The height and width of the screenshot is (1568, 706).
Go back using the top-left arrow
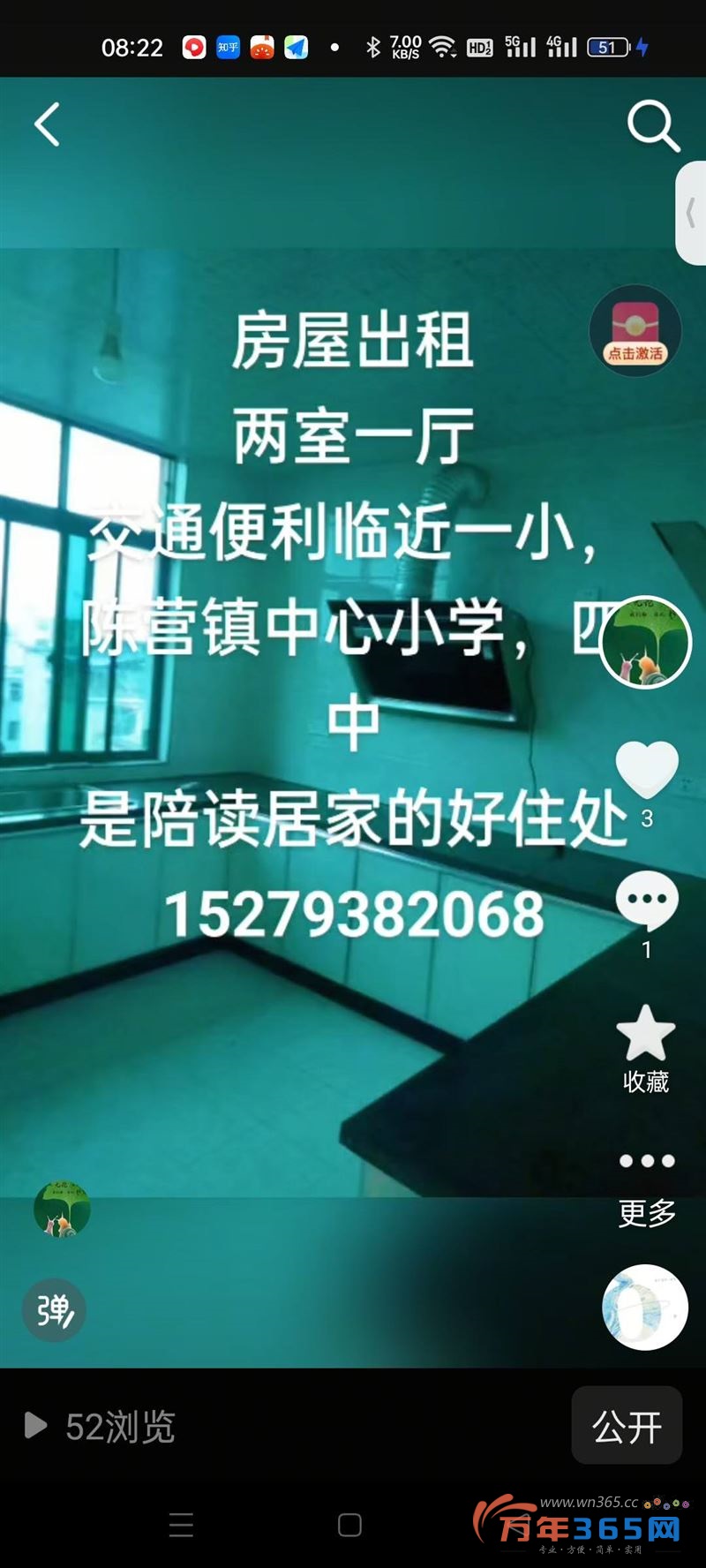pos(48,124)
